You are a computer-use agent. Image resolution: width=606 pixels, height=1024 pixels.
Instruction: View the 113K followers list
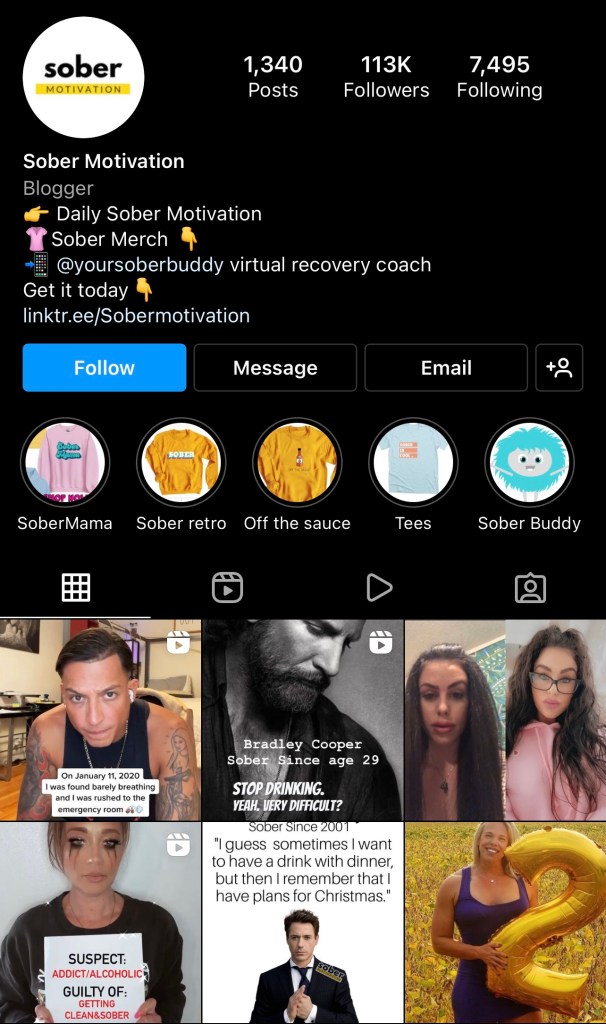(x=386, y=77)
